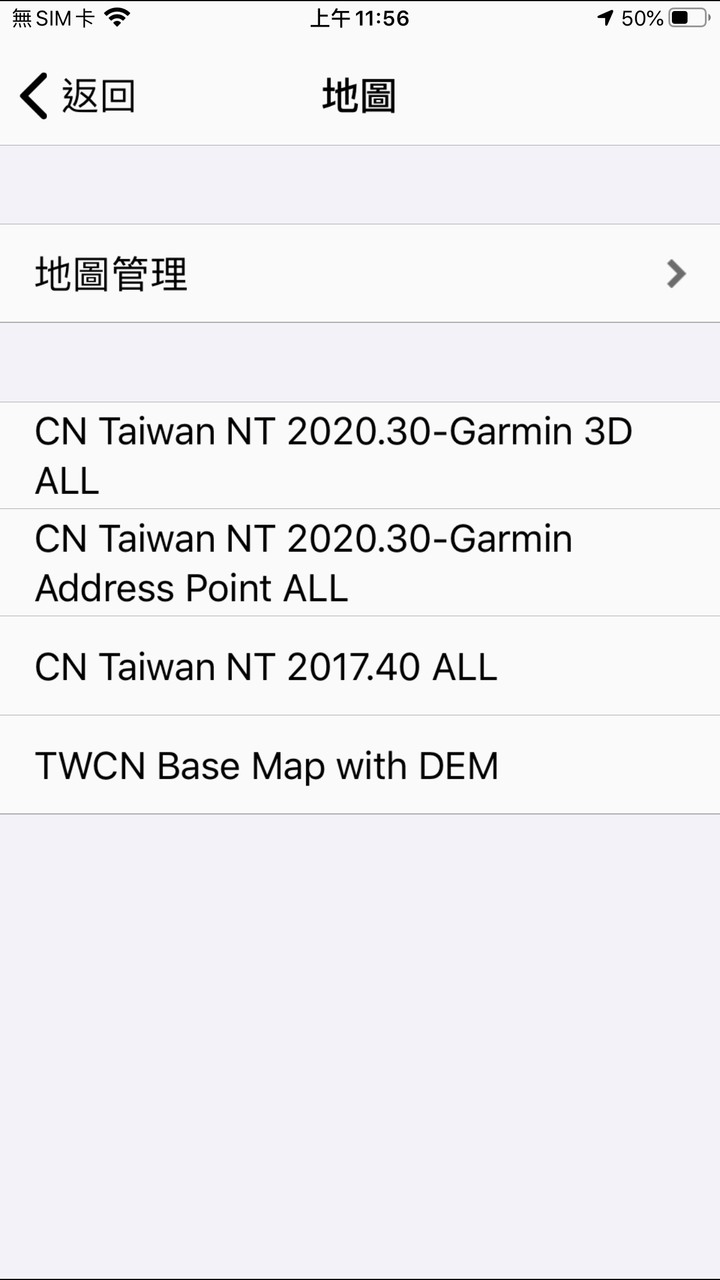Go back using the 返回 button
Viewport: 720px width, 1280px height.
point(77,96)
